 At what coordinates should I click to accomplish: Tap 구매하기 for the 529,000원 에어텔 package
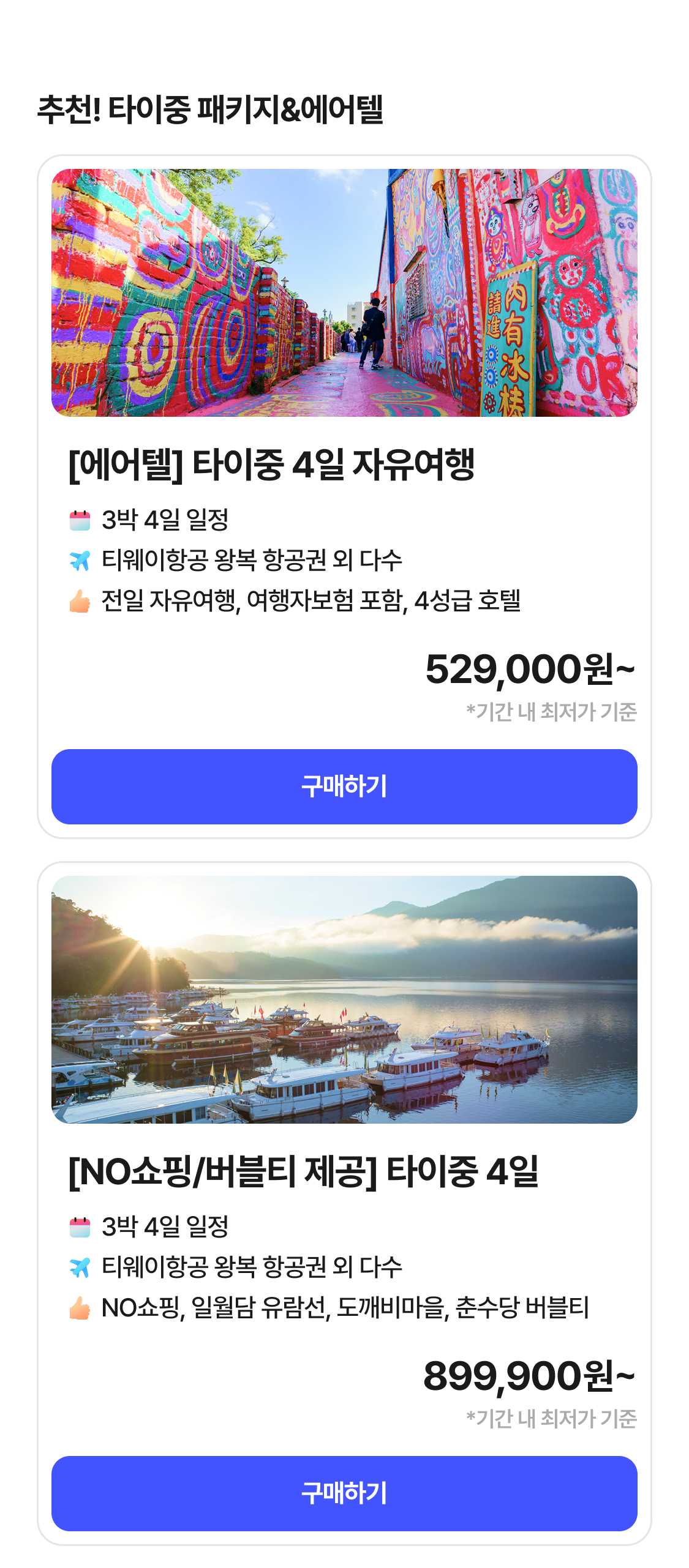[344, 786]
